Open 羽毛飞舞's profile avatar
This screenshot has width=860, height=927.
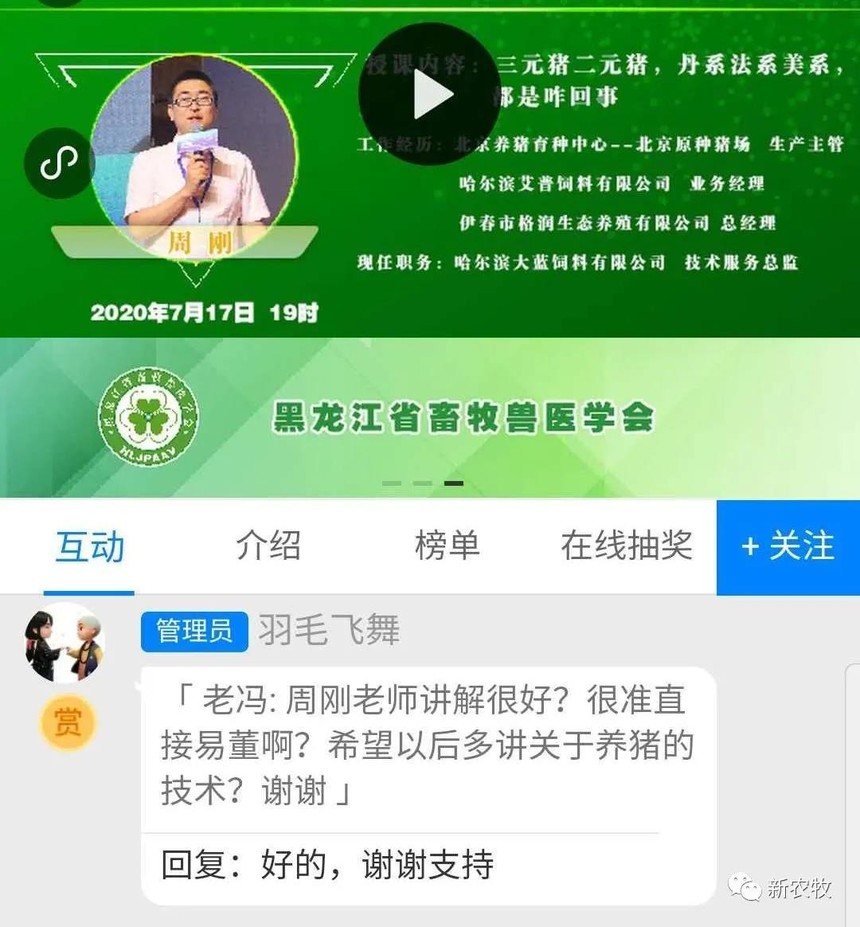click(63, 643)
